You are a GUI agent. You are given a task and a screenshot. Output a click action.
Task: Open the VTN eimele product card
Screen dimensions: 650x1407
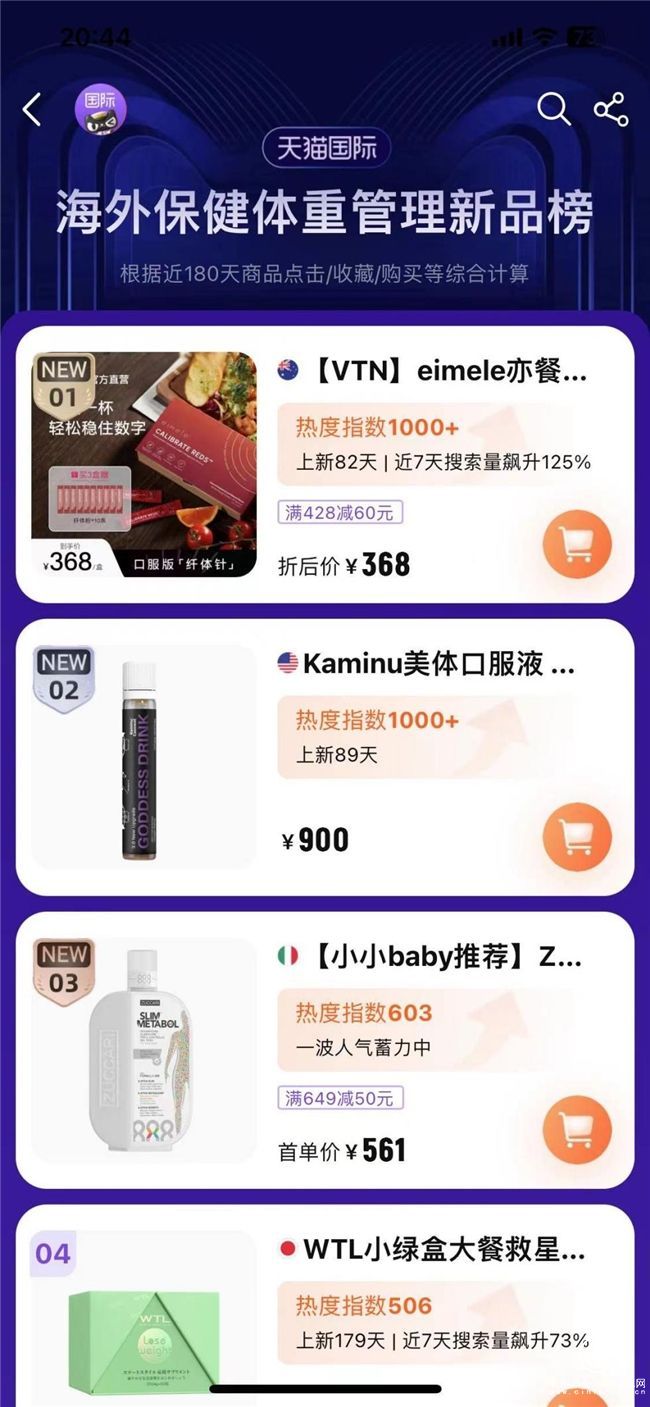[x=432, y=373]
